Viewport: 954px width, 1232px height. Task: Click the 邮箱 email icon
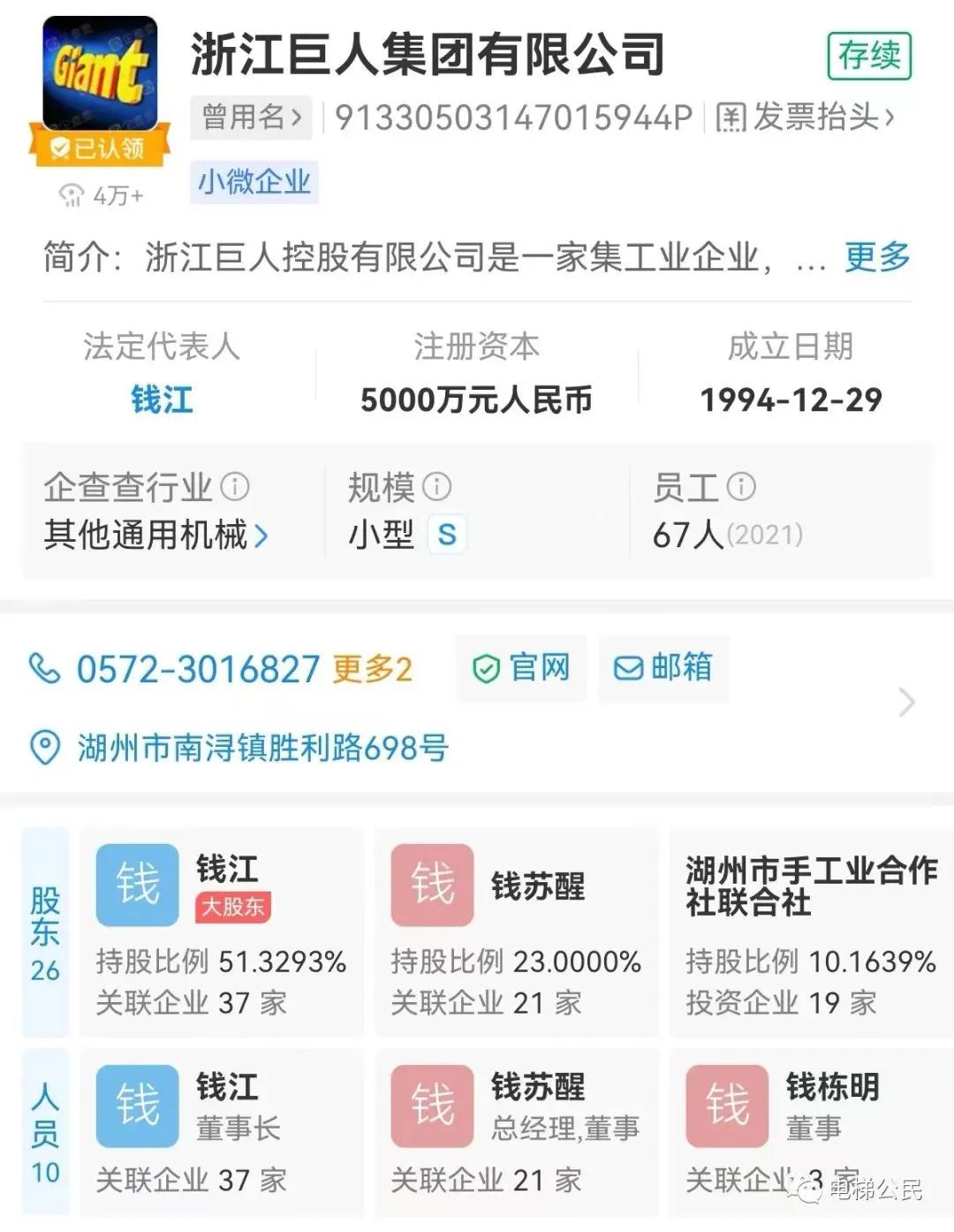point(627,669)
